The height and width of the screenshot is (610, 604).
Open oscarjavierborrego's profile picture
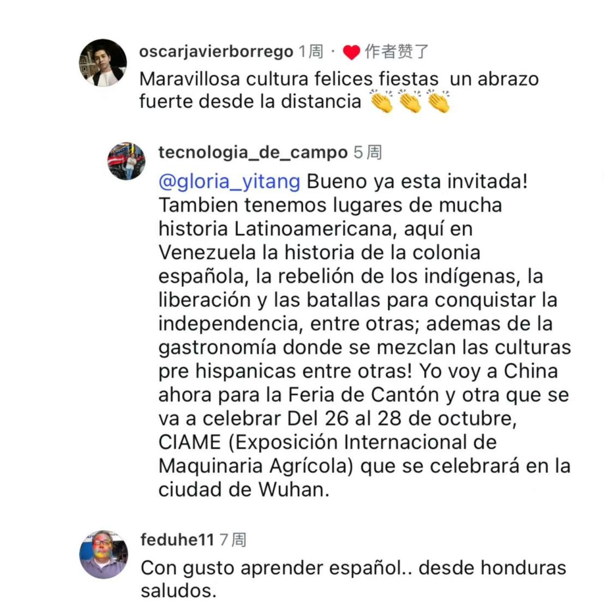pyautogui.click(x=102, y=64)
